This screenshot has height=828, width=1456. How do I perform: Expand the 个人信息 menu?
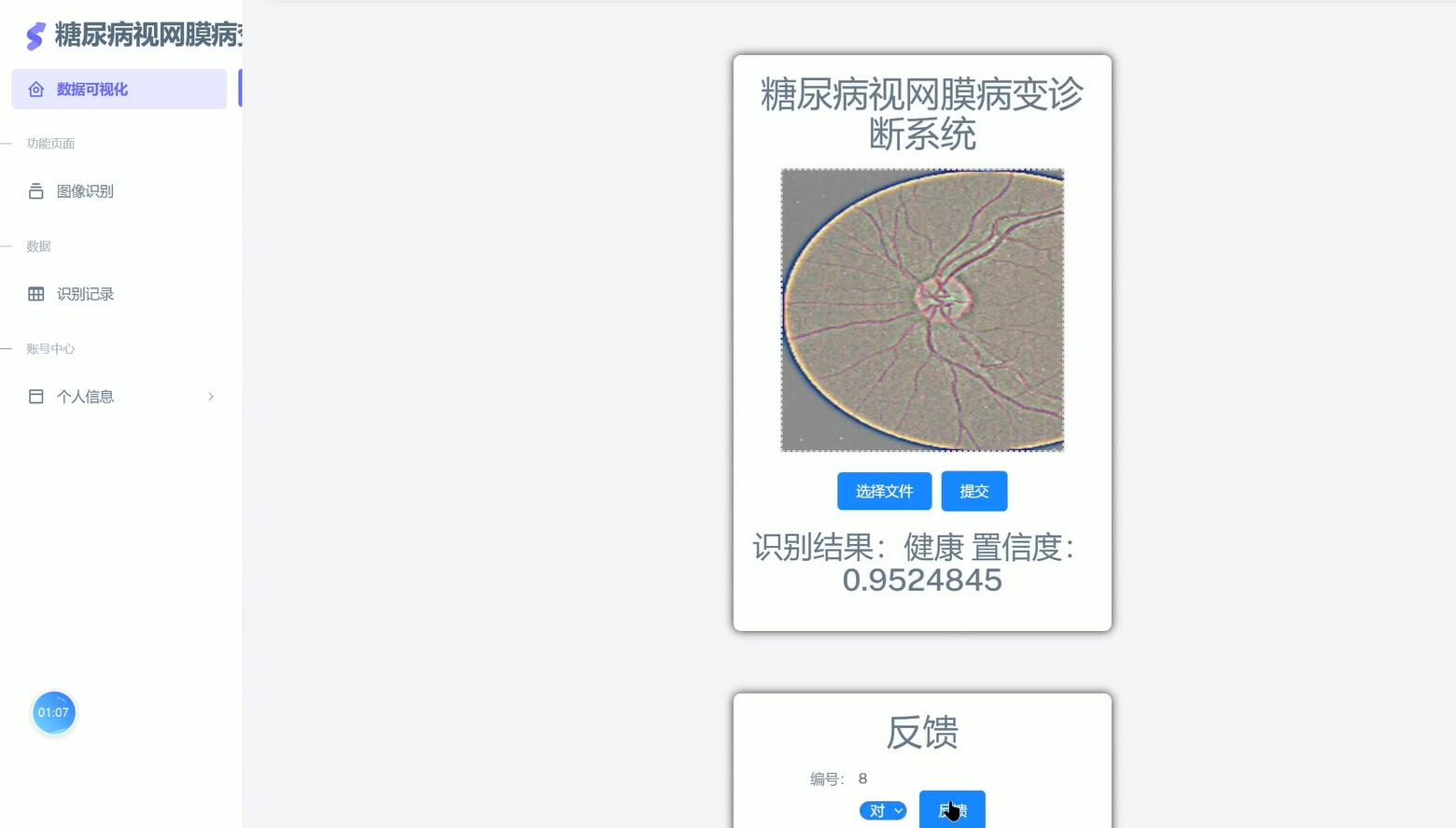[x=121, y=397]
